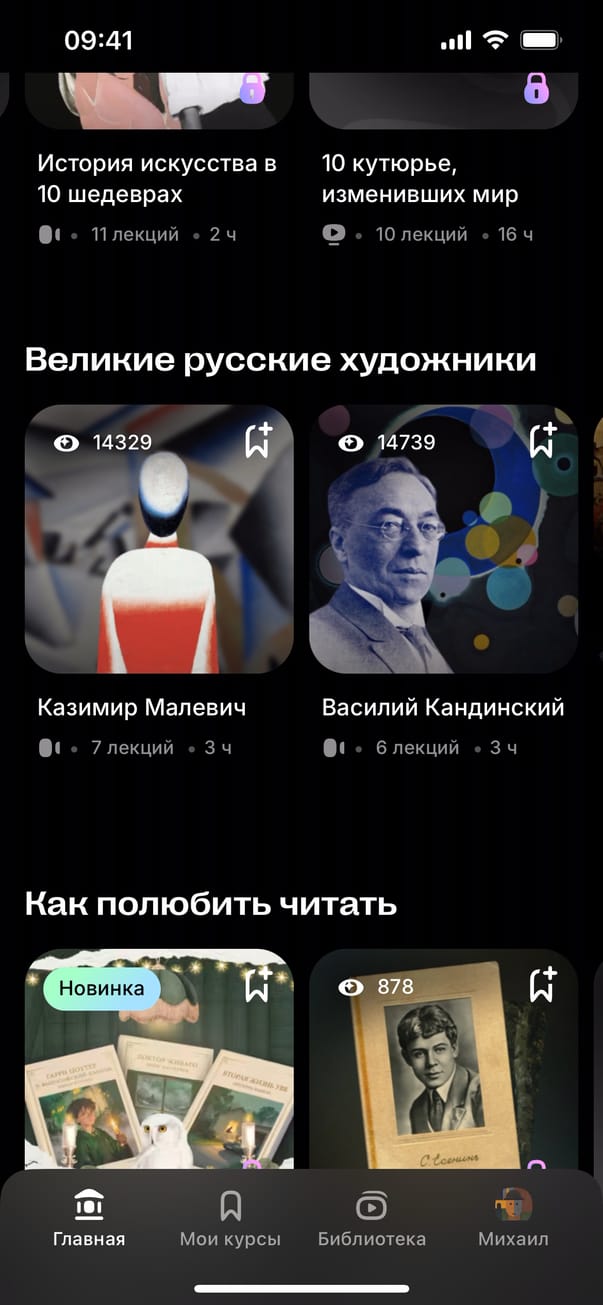Screen dimensions: 603x1305
Task: Bookmark the course tagged Новинка
Action: (x=258, y=986)
